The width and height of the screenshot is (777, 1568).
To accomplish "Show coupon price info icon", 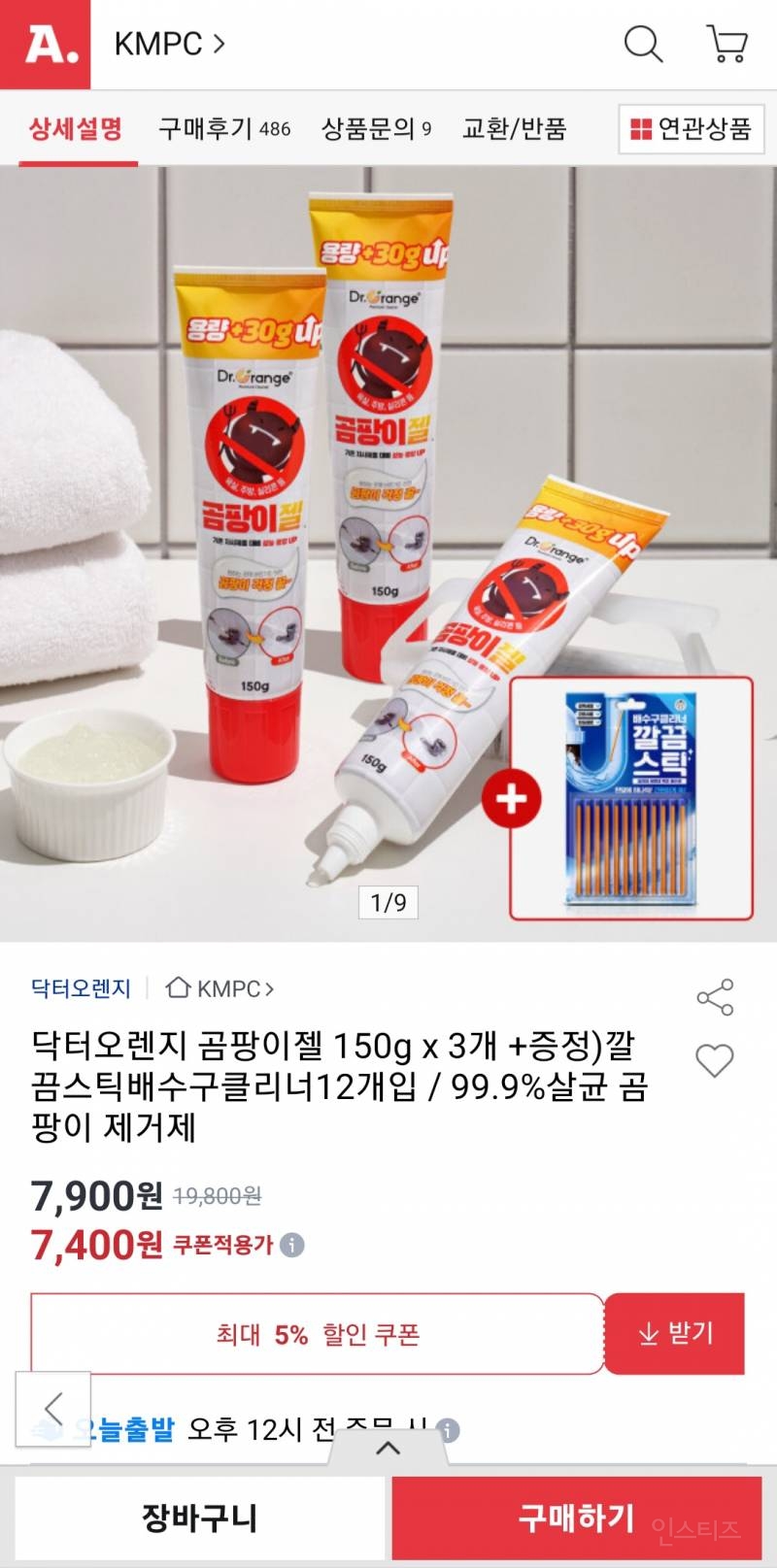I will [292, 1245].
